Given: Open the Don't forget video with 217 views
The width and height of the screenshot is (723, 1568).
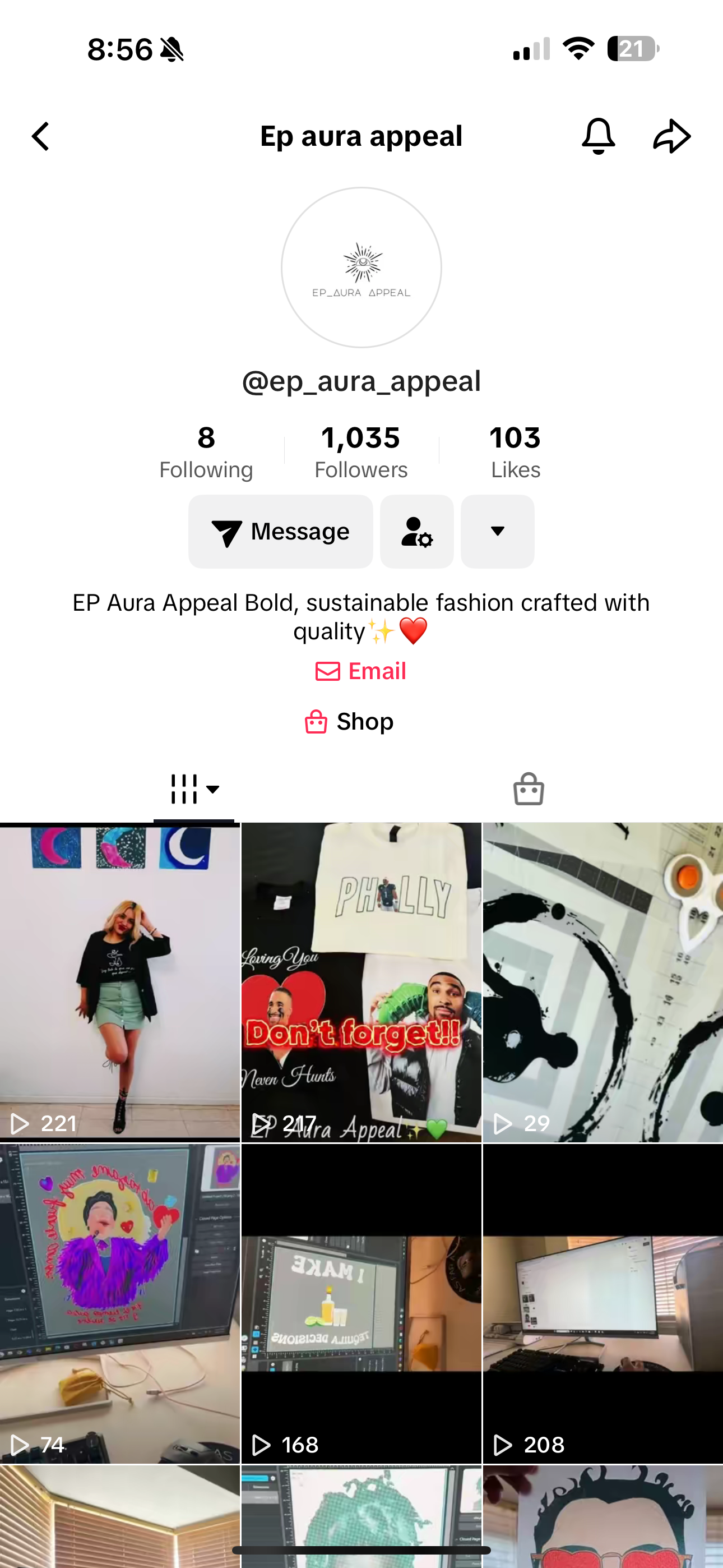Looking at the screenshot, I should click(361, 983).
